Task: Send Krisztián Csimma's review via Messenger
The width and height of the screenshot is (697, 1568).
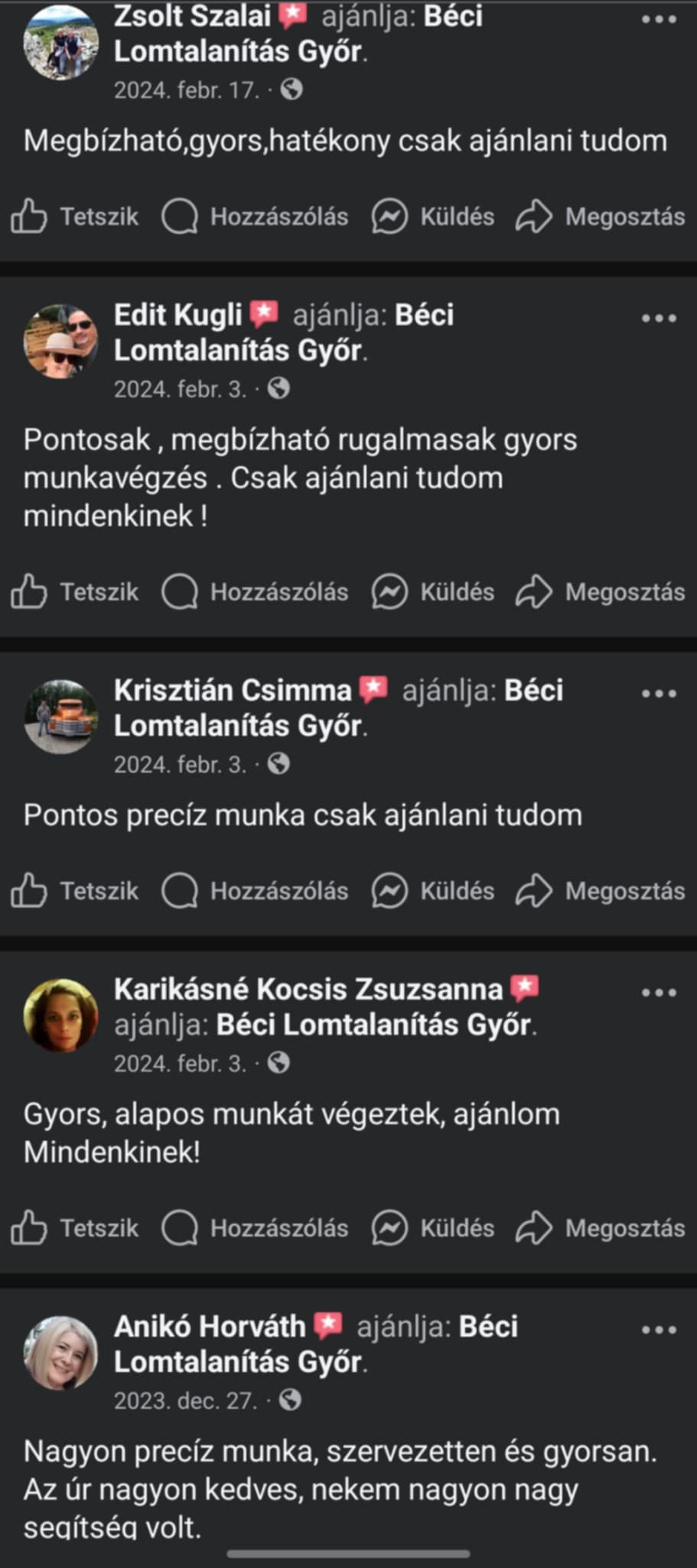Action: (x=433, y=890)
